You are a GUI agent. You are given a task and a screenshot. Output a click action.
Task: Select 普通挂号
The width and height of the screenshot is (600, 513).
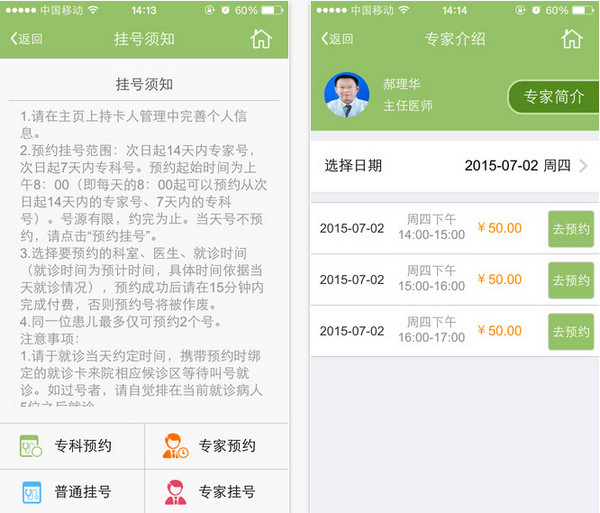[x=72, y=491]
